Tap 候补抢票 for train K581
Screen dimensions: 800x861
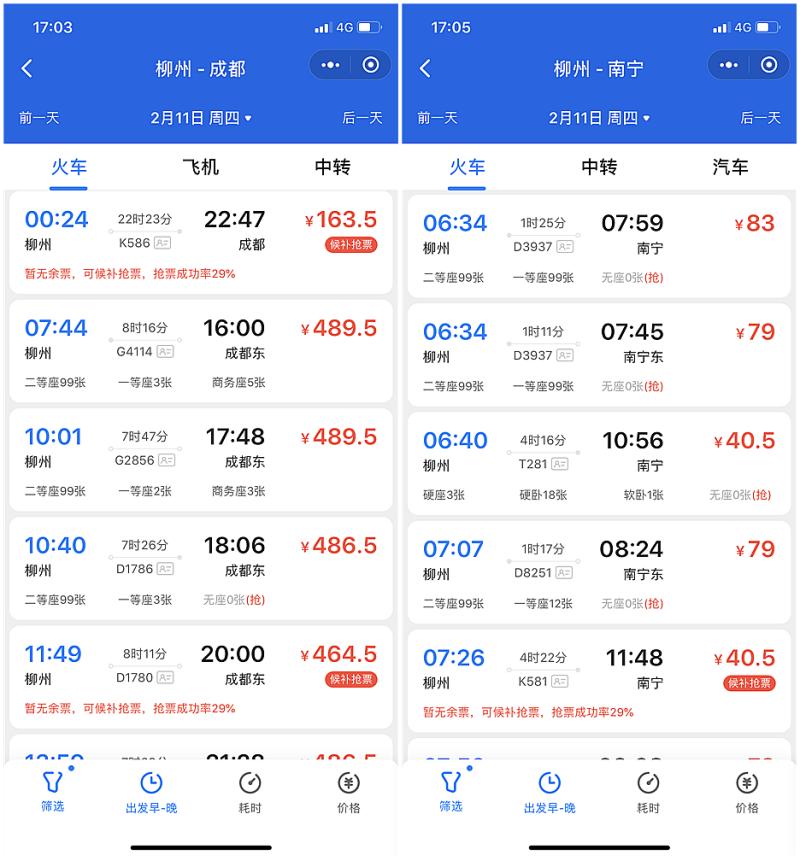coord(749,684)
